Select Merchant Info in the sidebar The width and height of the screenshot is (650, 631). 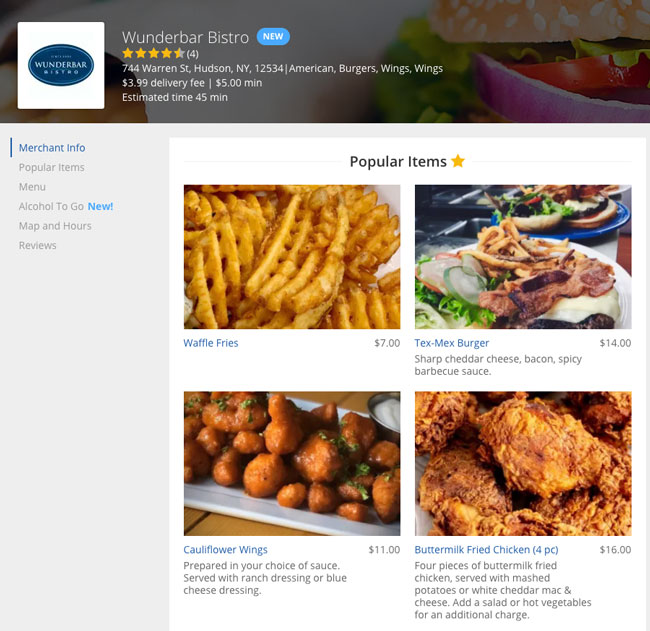pyautogui.click(x=52, y=148)
